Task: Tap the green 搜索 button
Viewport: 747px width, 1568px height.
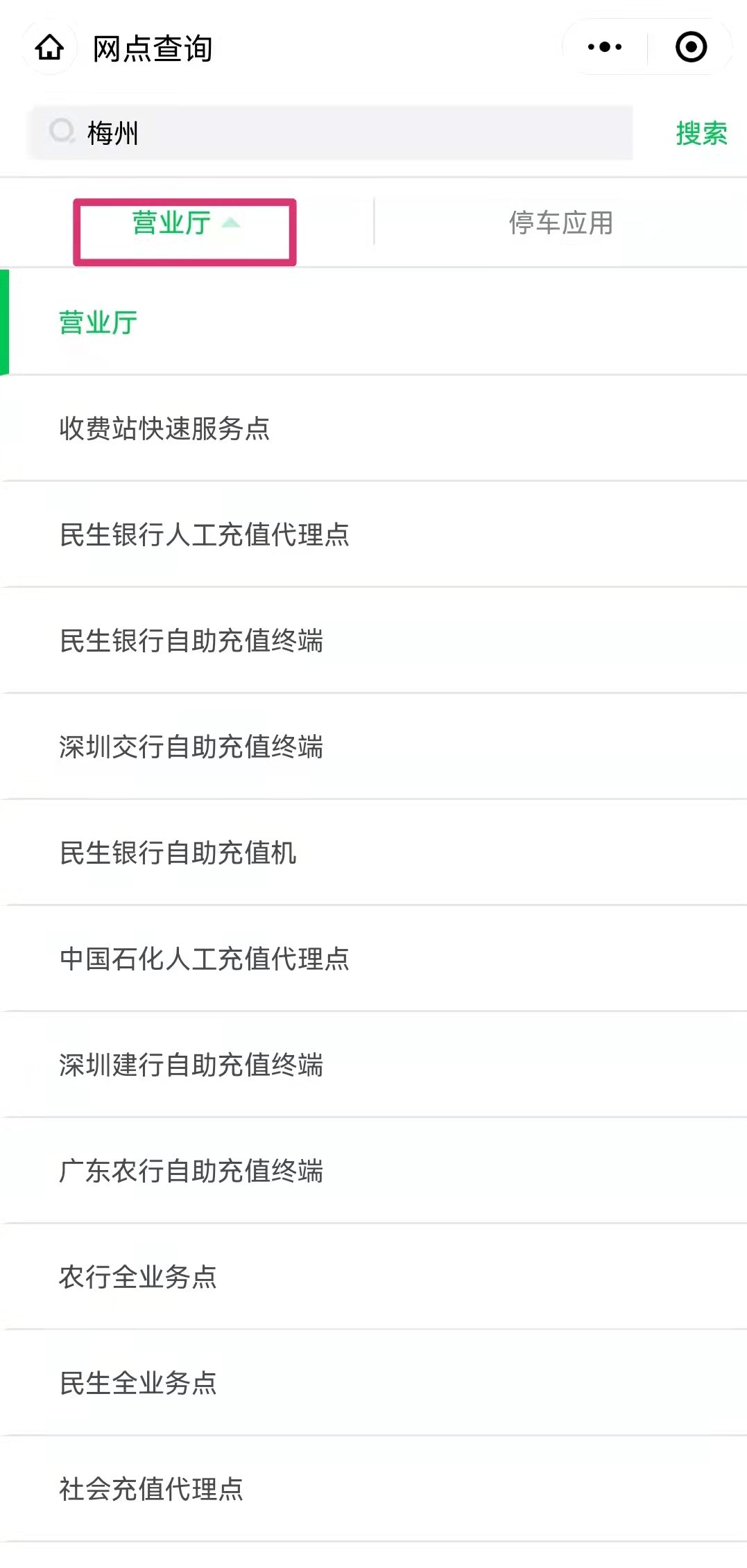Action: 701,133
